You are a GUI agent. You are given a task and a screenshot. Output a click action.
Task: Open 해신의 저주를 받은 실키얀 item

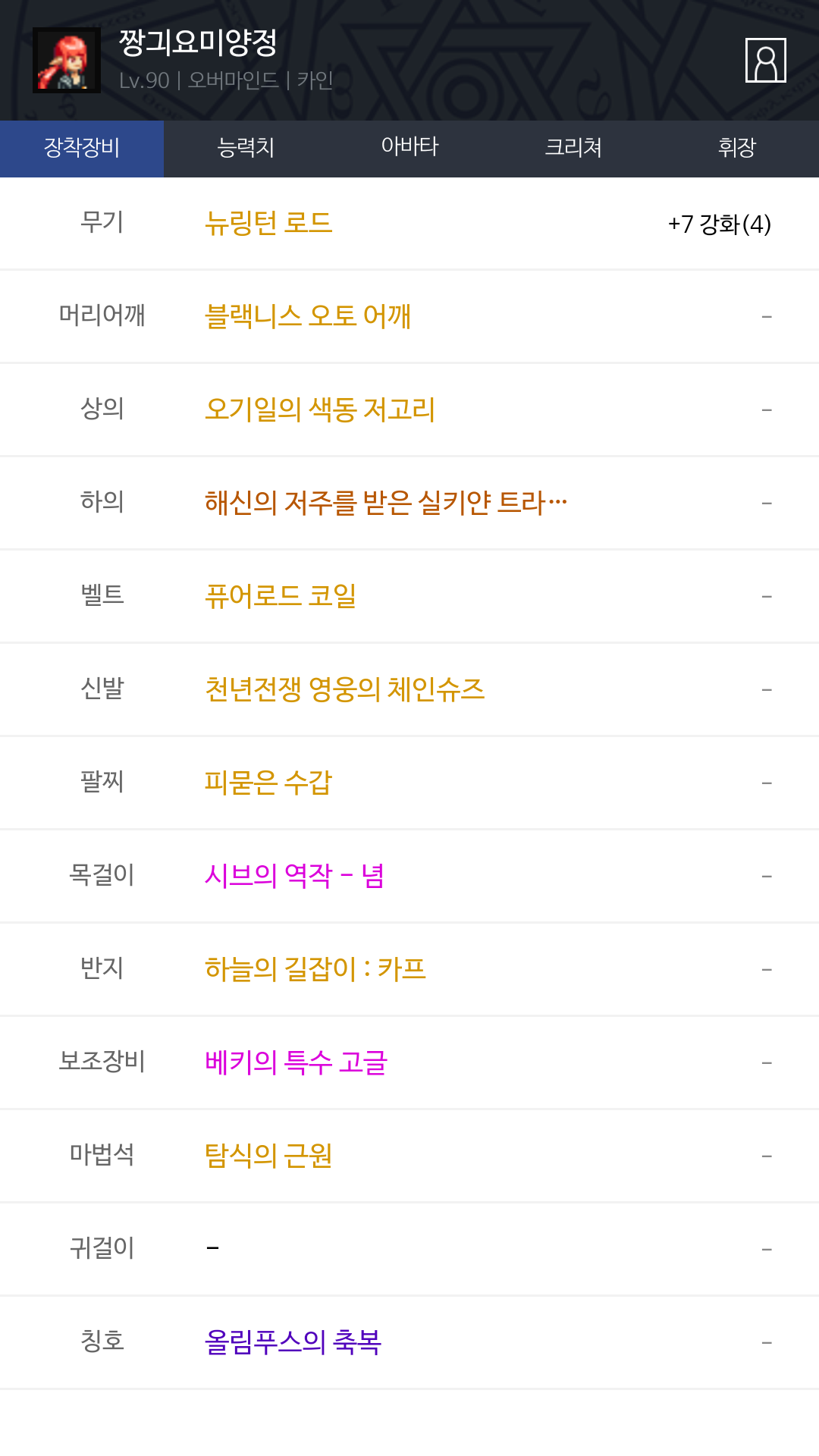(386, 503)
